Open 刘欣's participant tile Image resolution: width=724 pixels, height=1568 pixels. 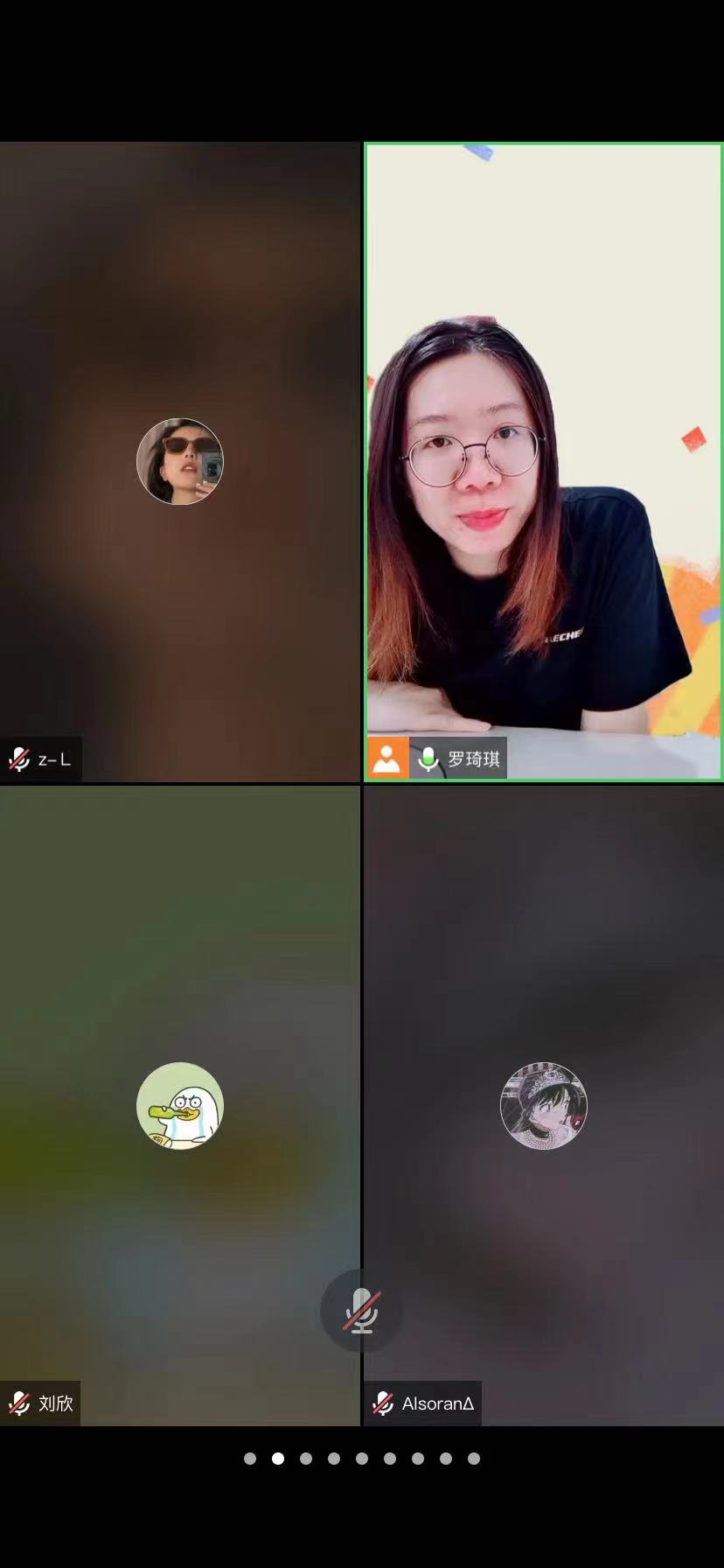coord(179,1105)
